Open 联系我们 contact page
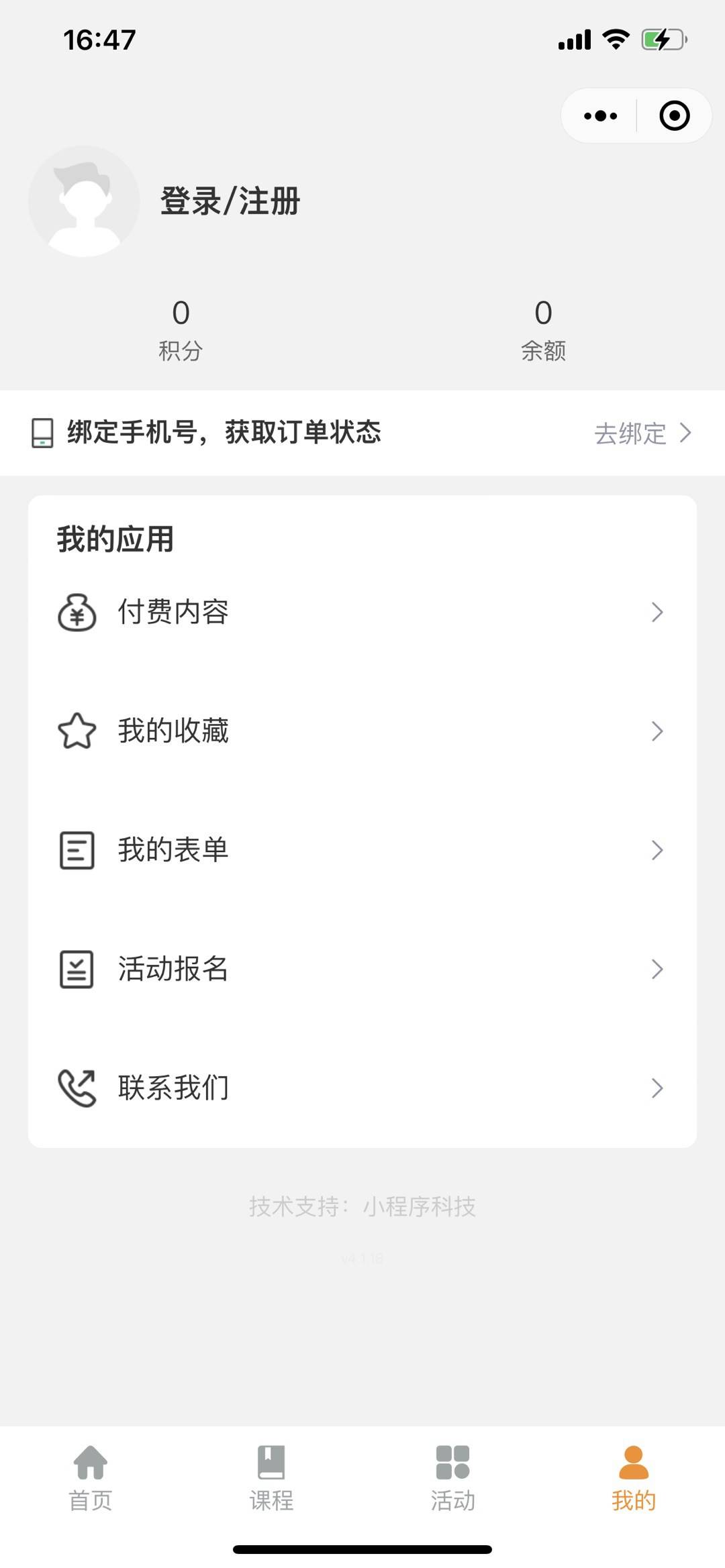725x1568 pixels. pyautogui.click(x=362, y=1088)
